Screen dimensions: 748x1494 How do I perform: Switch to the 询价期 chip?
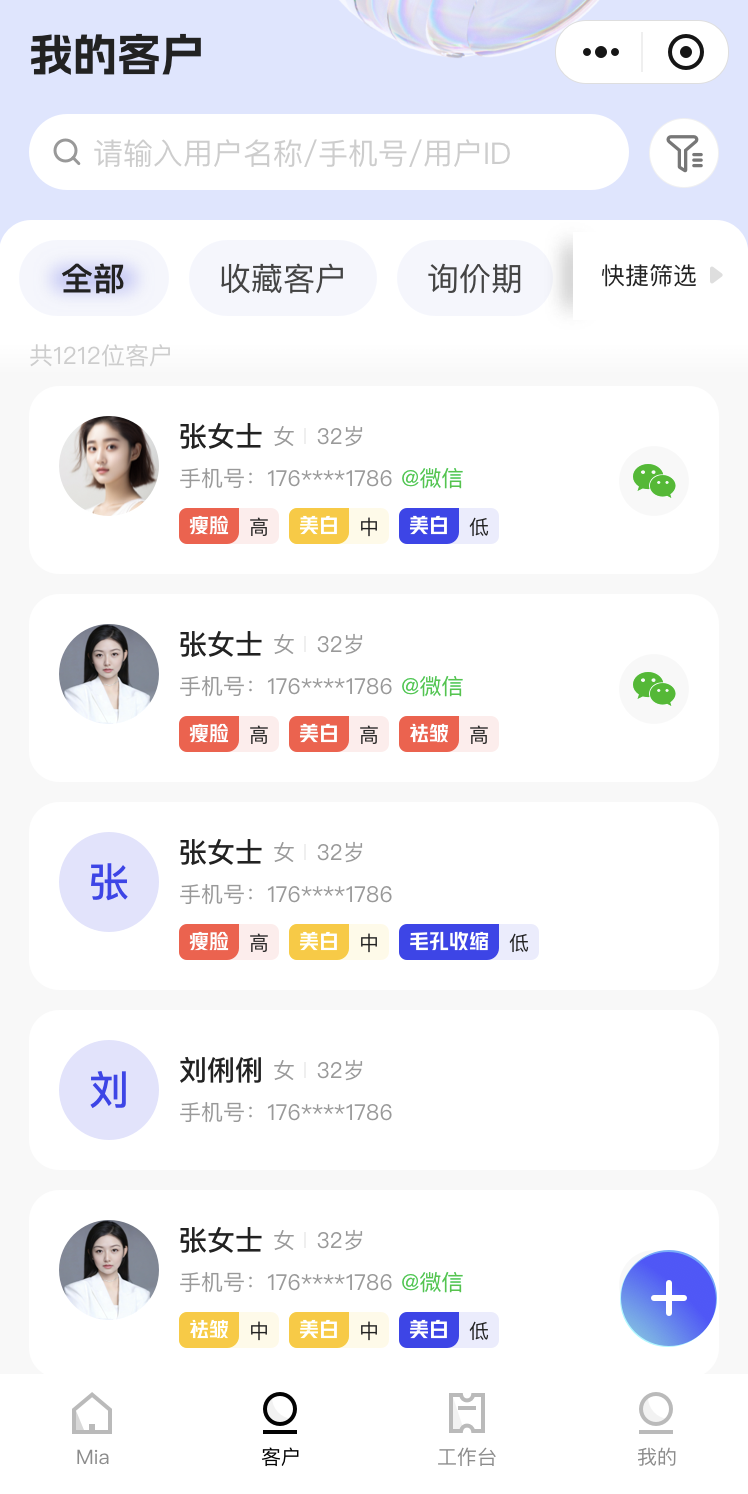(474, 278)
